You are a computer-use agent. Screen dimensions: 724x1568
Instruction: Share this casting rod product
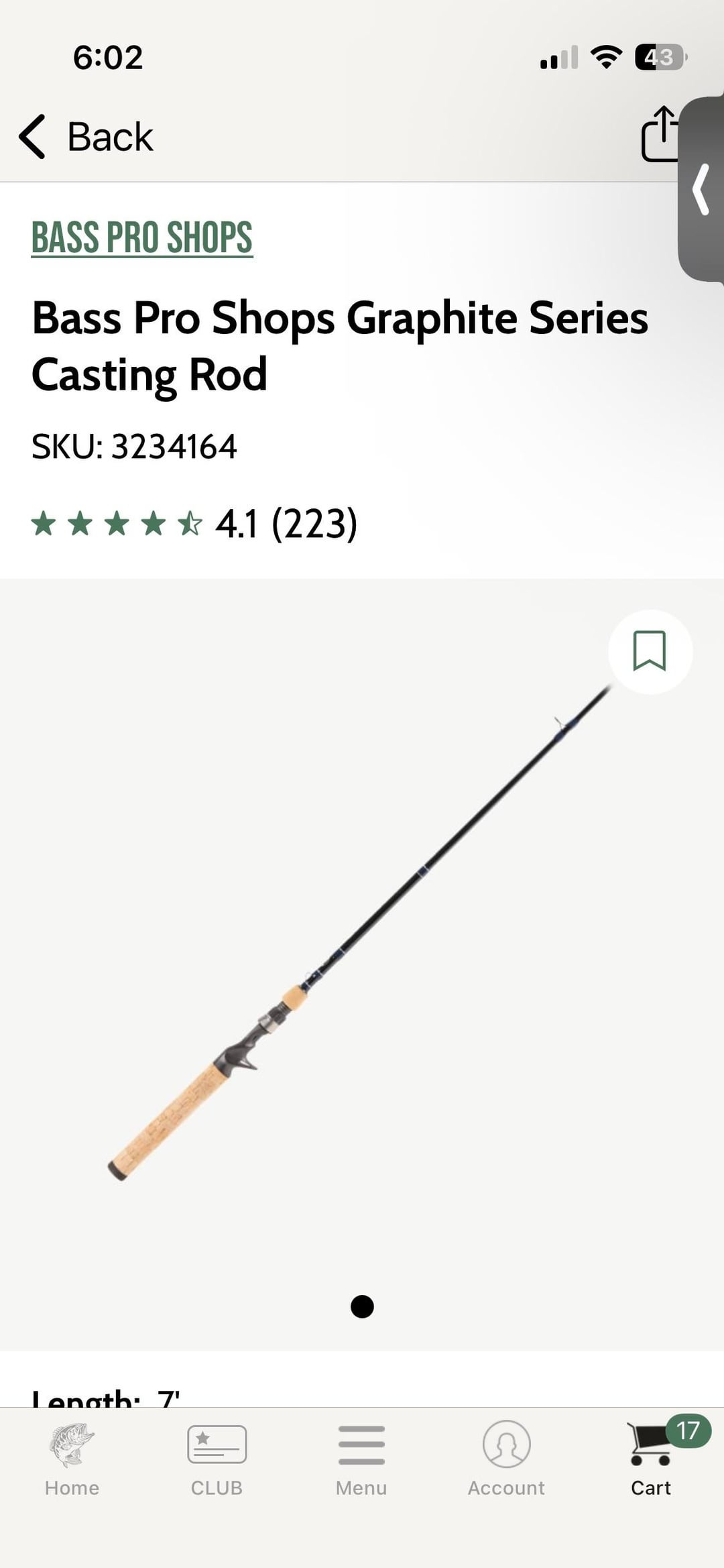(660, 134)
